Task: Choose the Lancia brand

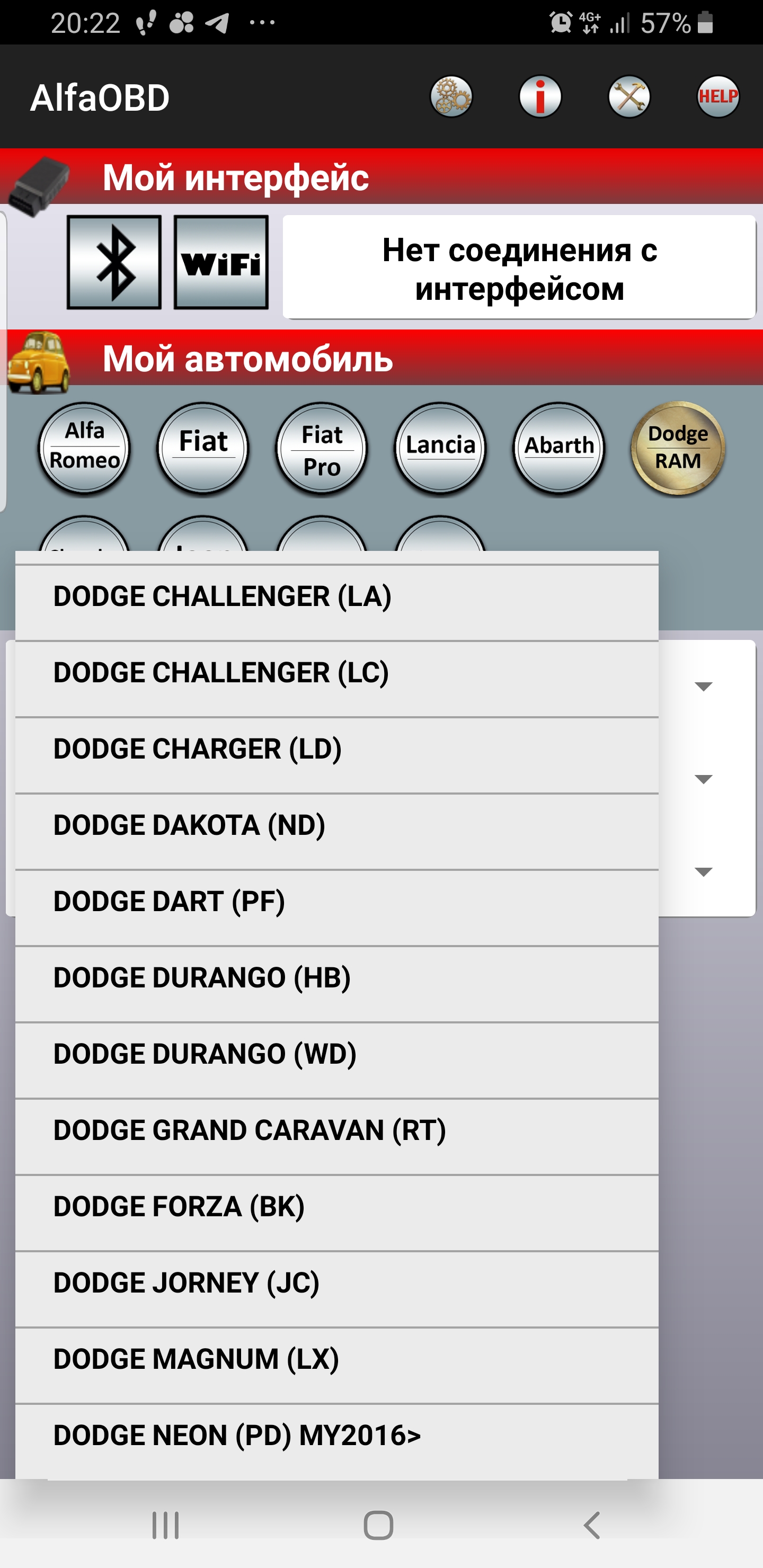Action: (x=440, y=449)
